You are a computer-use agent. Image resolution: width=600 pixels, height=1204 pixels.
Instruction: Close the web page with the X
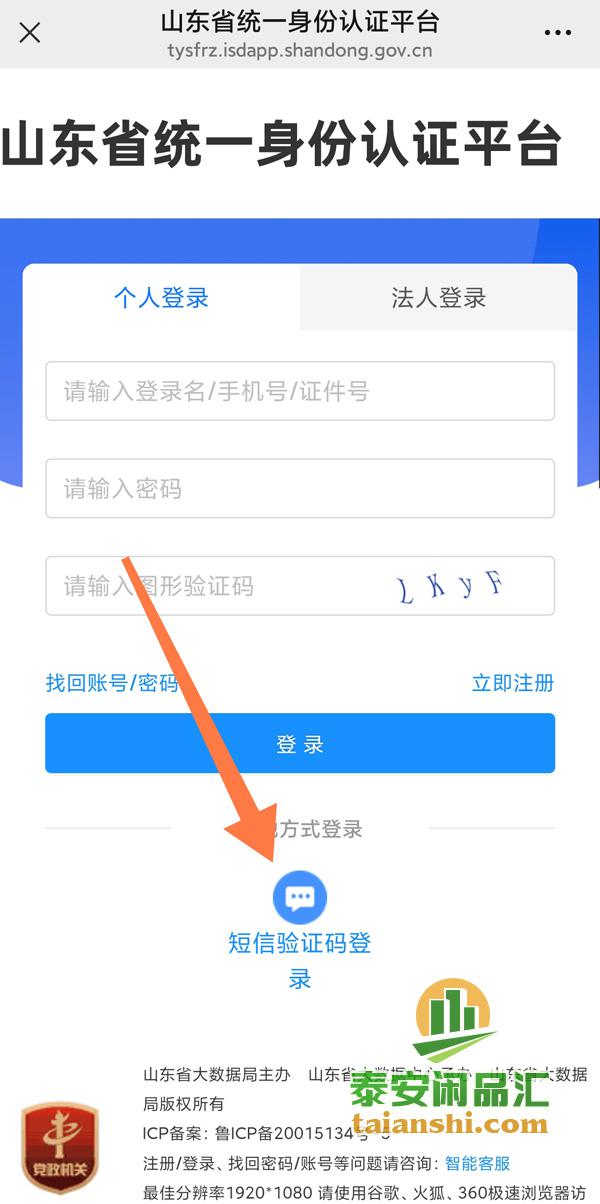point(30,33)
